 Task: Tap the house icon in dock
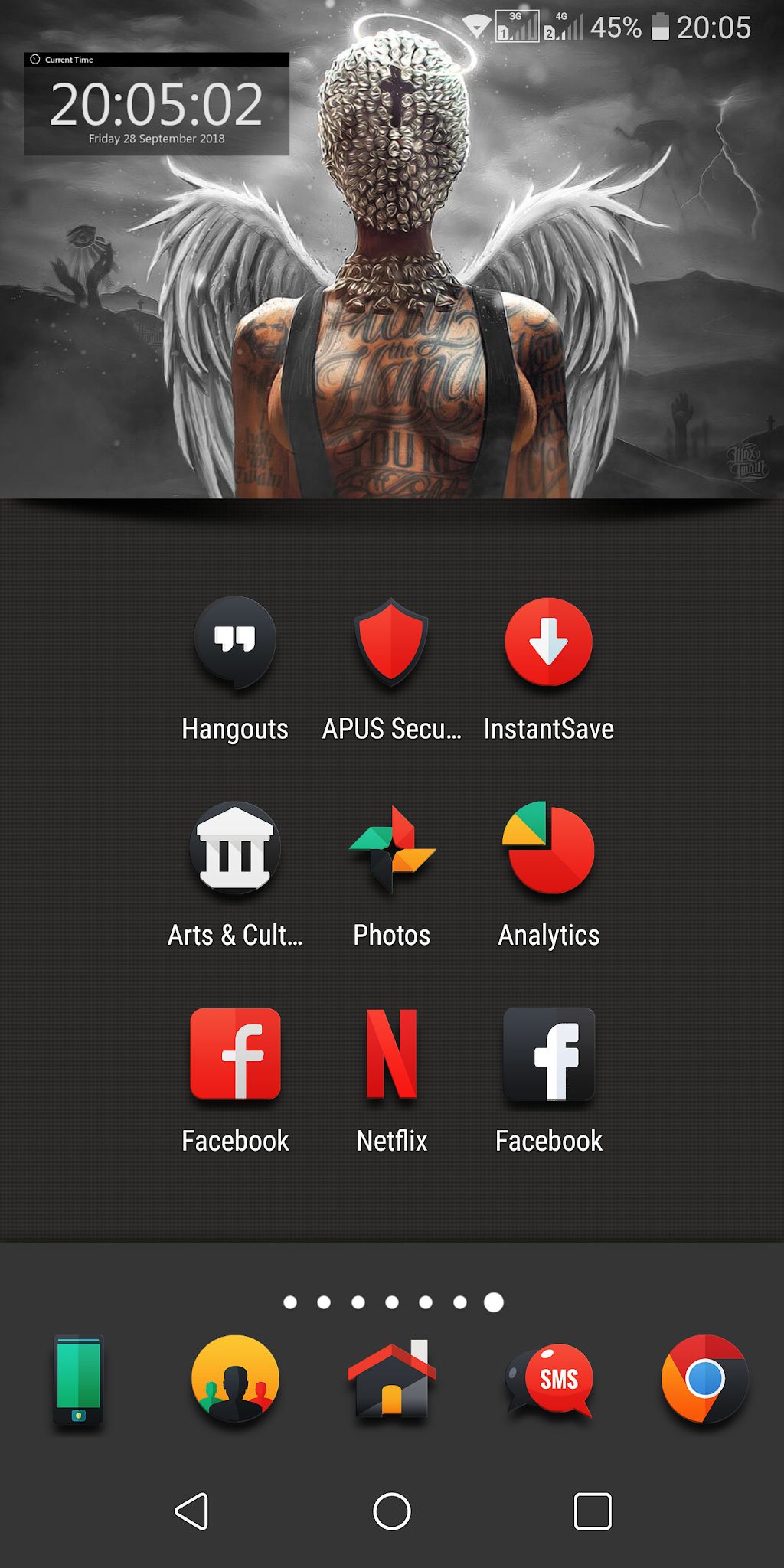click(x=391, y=1379)
